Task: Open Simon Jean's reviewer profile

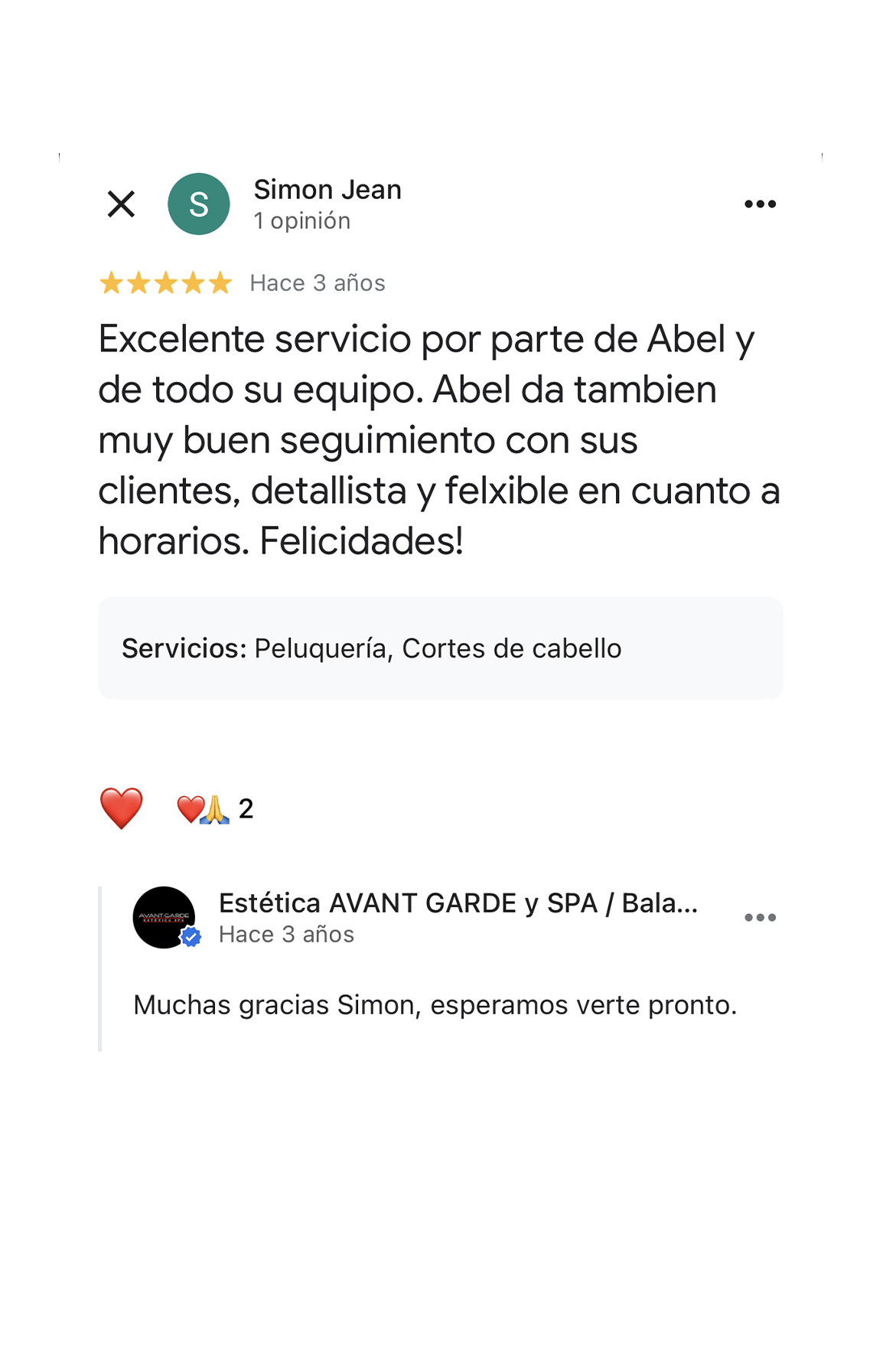Action: click(x=327, y=190)
